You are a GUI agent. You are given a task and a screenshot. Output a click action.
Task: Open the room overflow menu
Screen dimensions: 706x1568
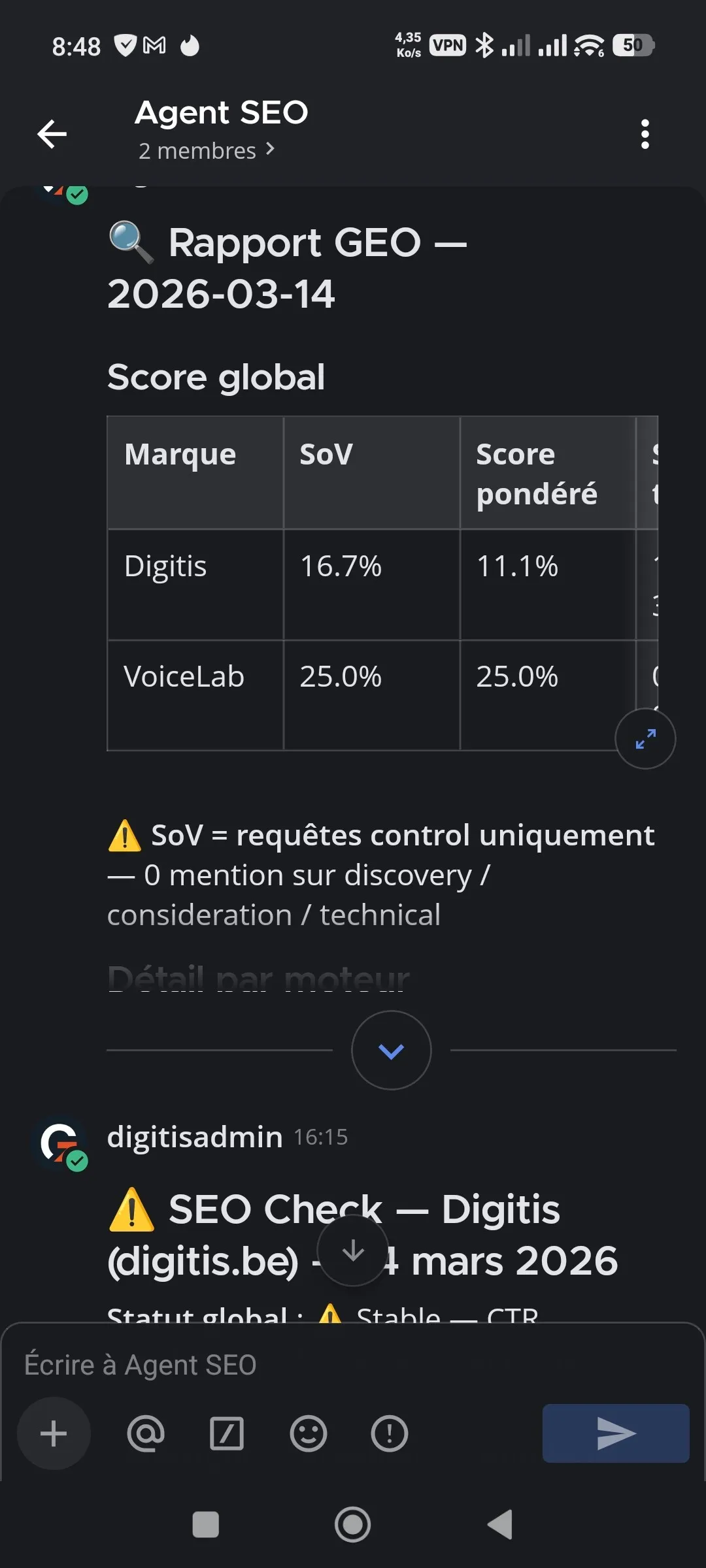coord(645,133)
